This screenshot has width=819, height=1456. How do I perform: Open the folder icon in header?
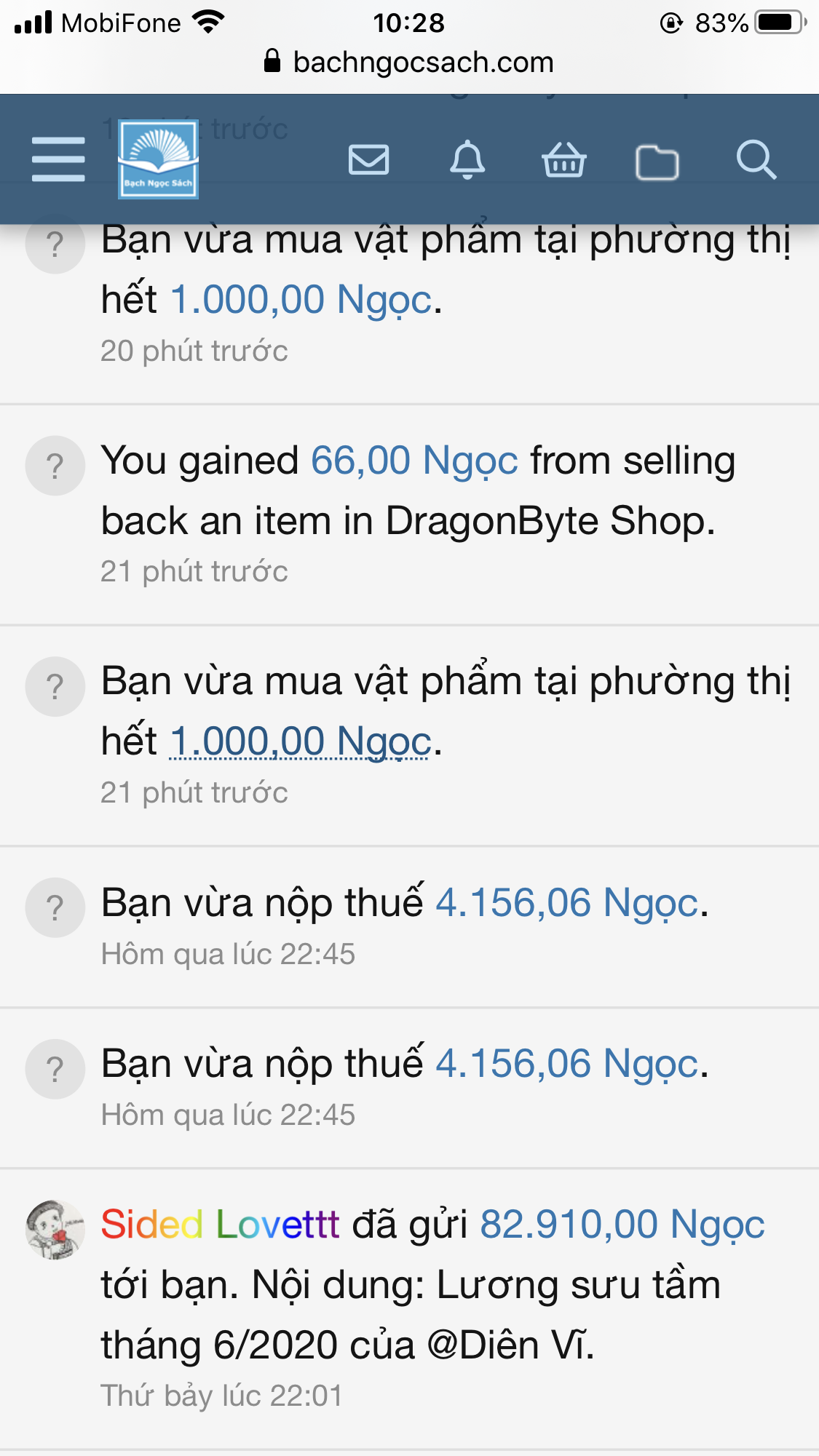(x=657, y=161)
